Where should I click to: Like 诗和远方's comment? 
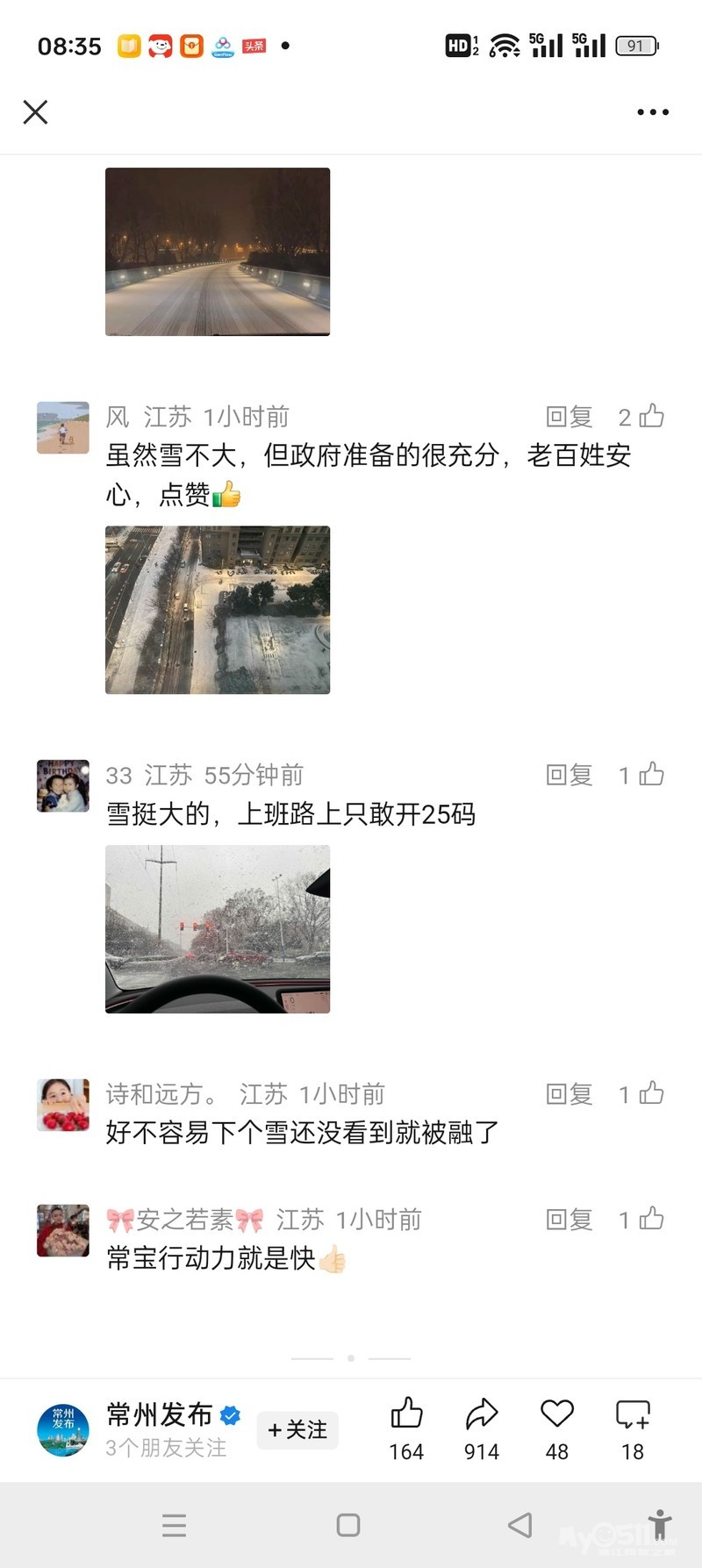tap(651, 1093)
